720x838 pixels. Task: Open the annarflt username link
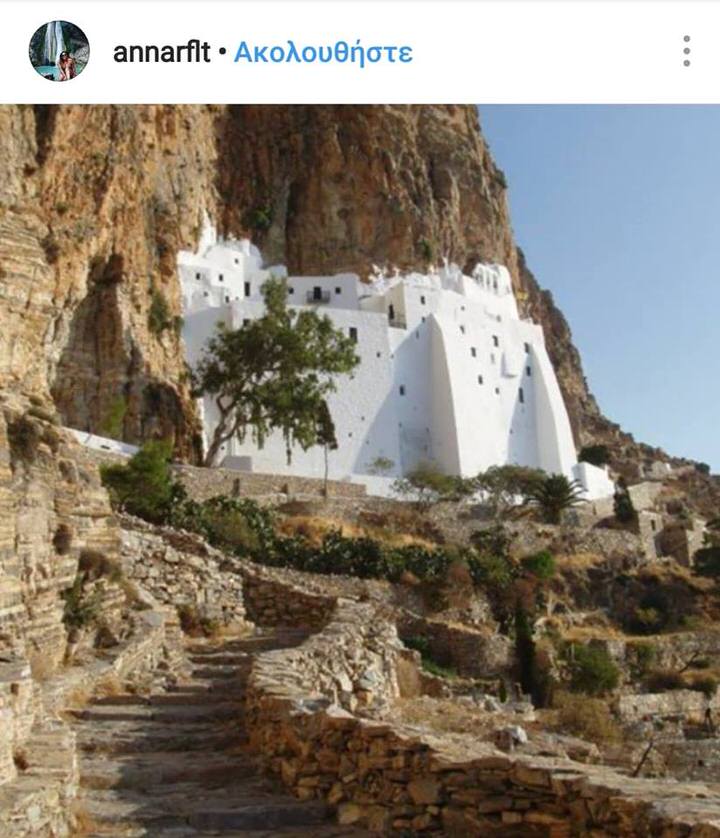[161, 52]
